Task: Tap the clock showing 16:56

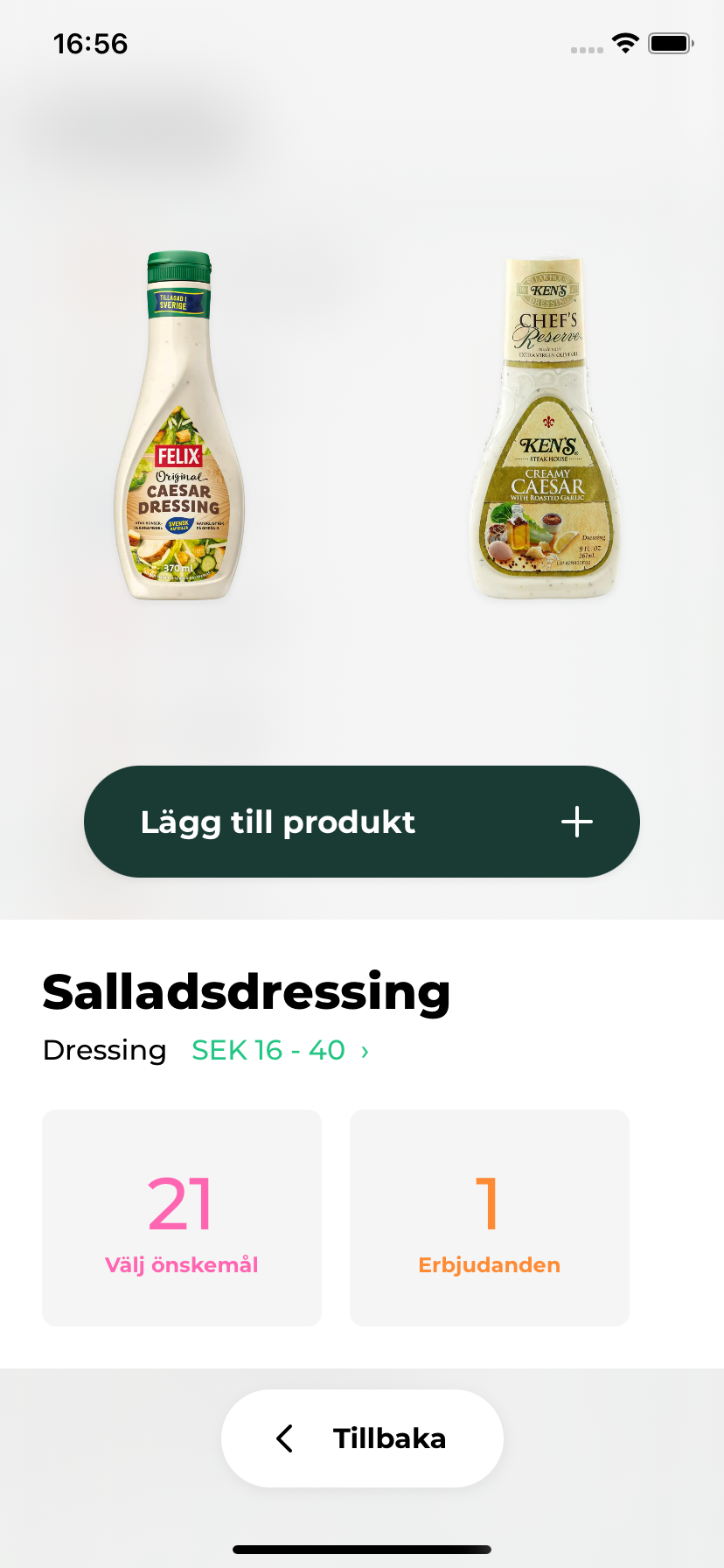Action: point(89,43)
